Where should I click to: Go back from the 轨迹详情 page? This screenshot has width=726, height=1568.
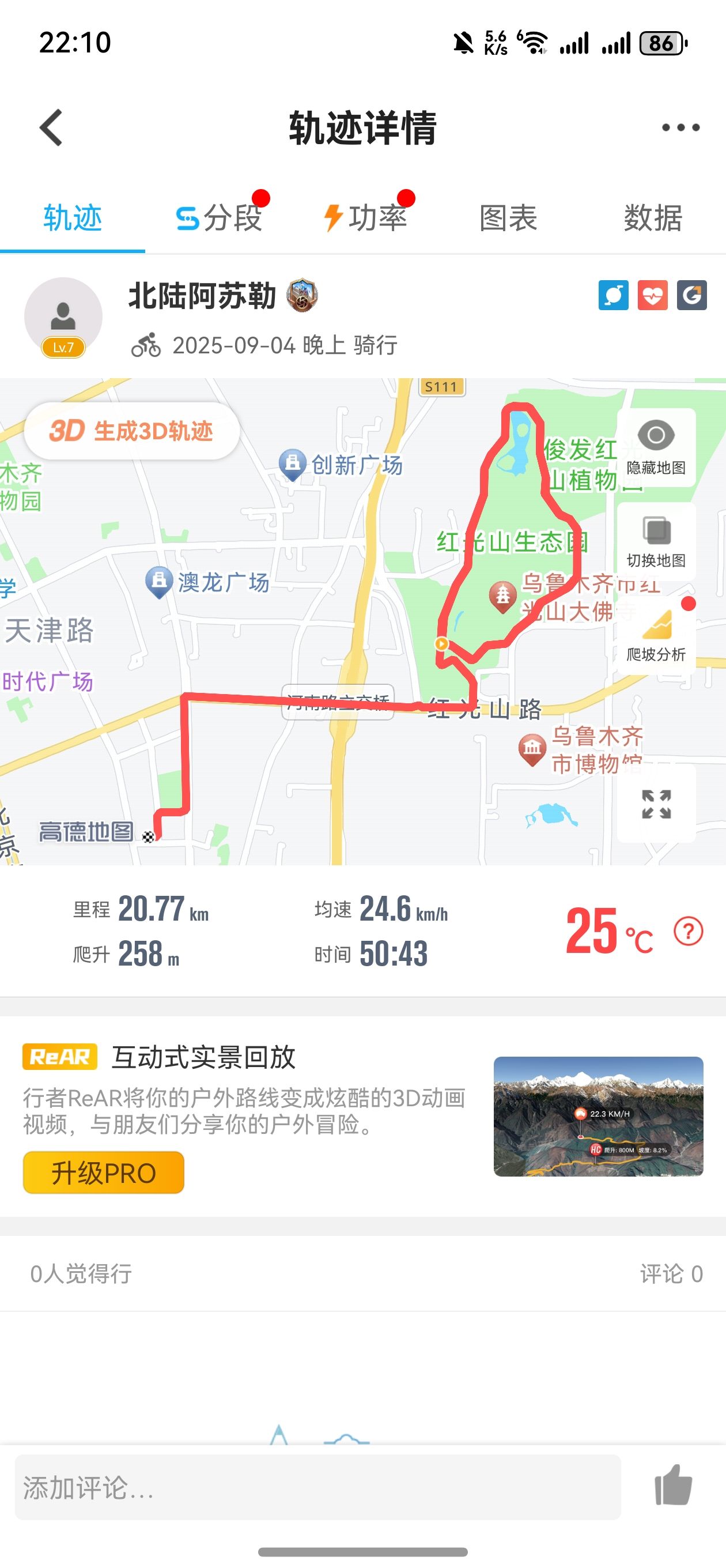coord(51,128)
